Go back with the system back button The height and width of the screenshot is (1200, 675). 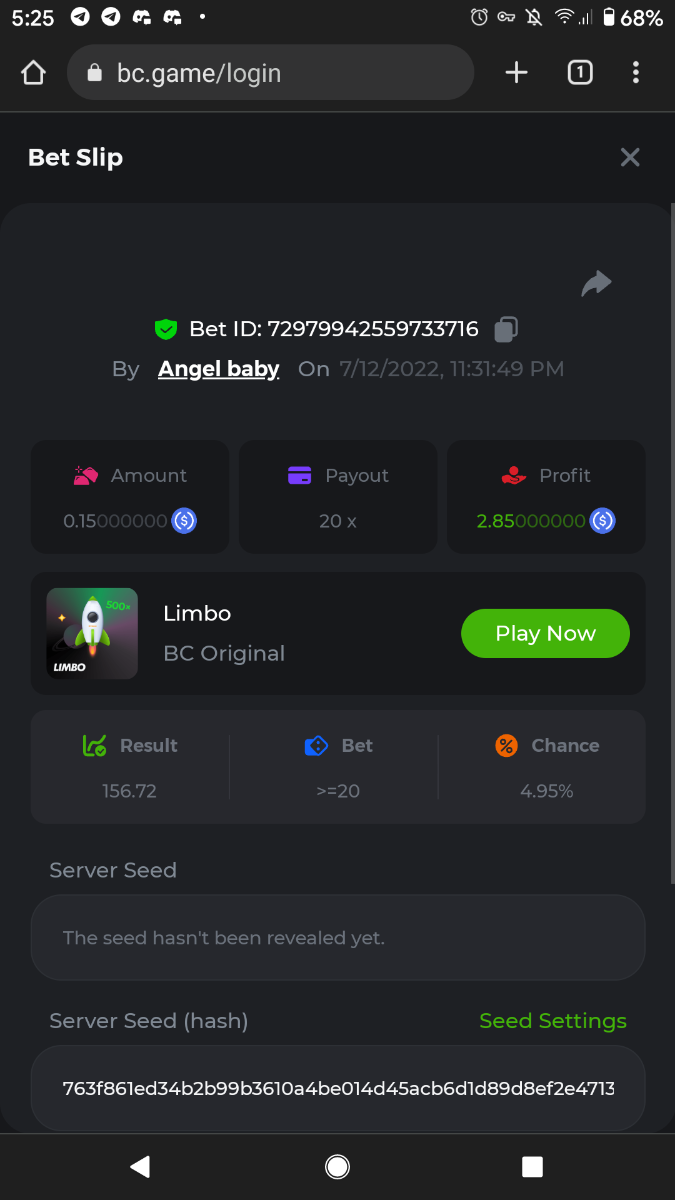tap(140, 1166)
